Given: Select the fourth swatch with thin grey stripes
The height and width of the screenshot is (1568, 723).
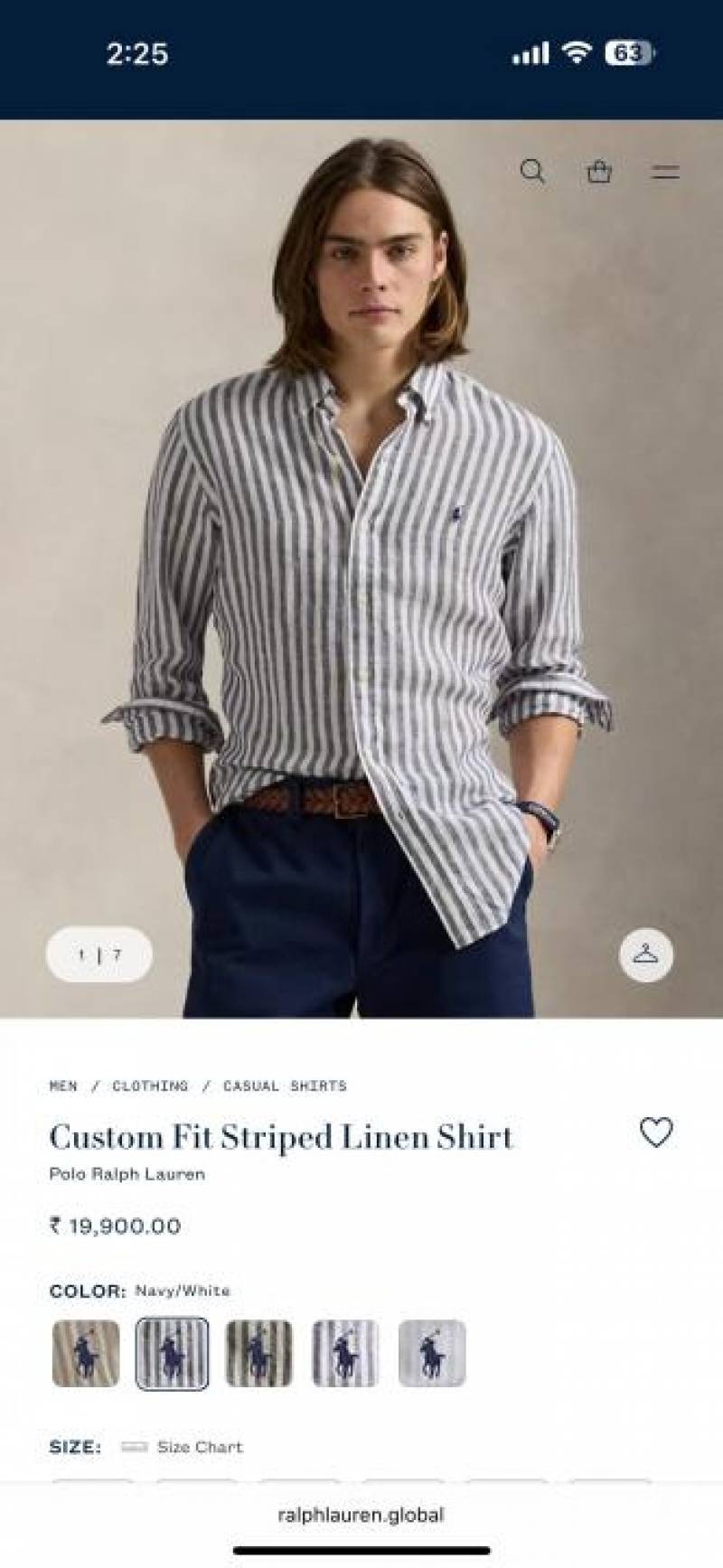Looking at the screenshot, I should [345, 1353].
